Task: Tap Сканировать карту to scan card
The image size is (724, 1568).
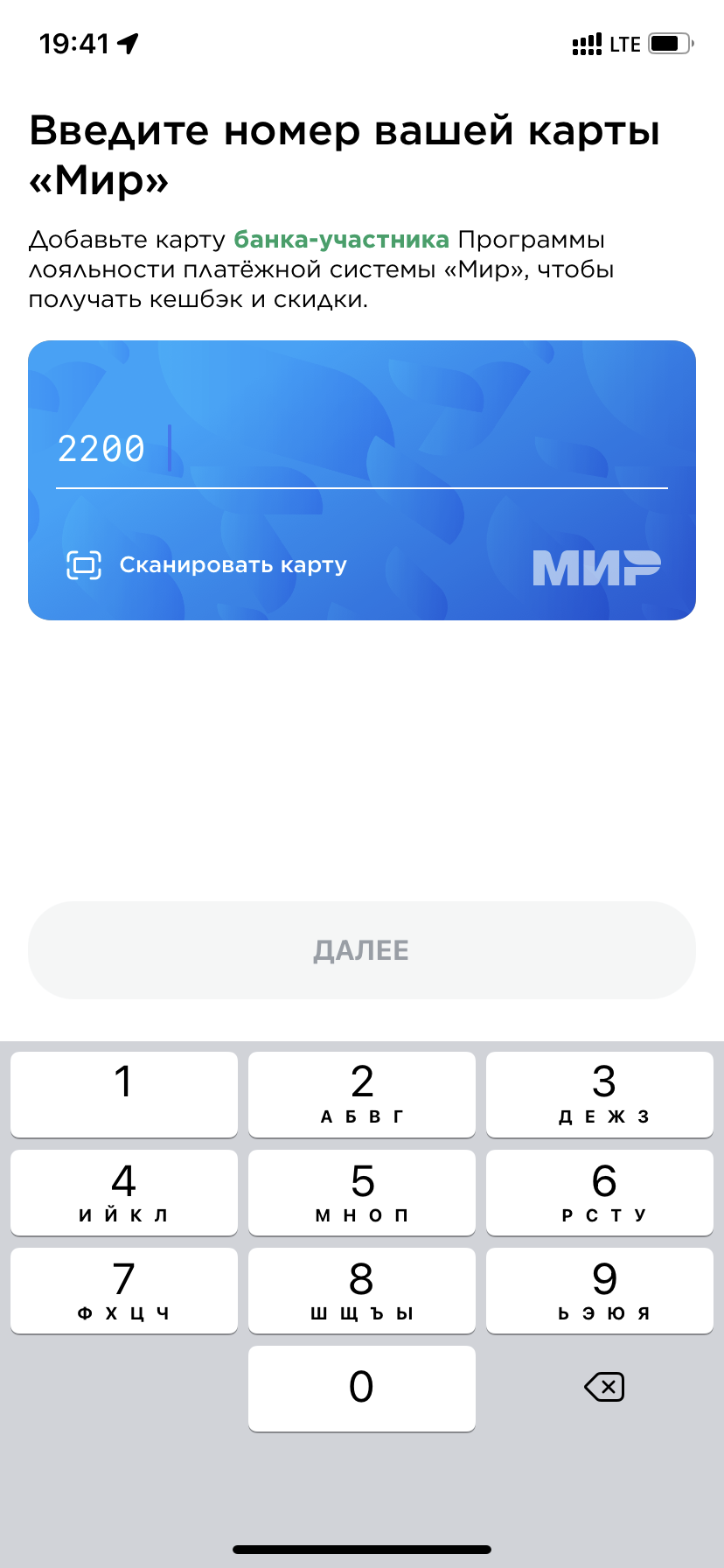Action: [207, 565]
